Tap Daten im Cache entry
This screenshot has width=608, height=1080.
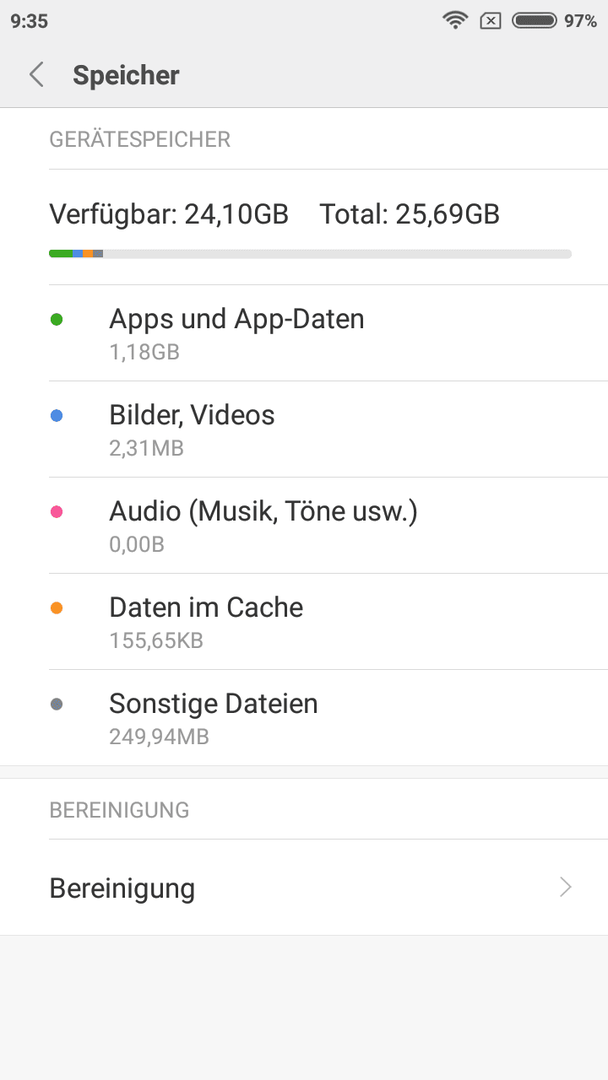coord(304,621)
